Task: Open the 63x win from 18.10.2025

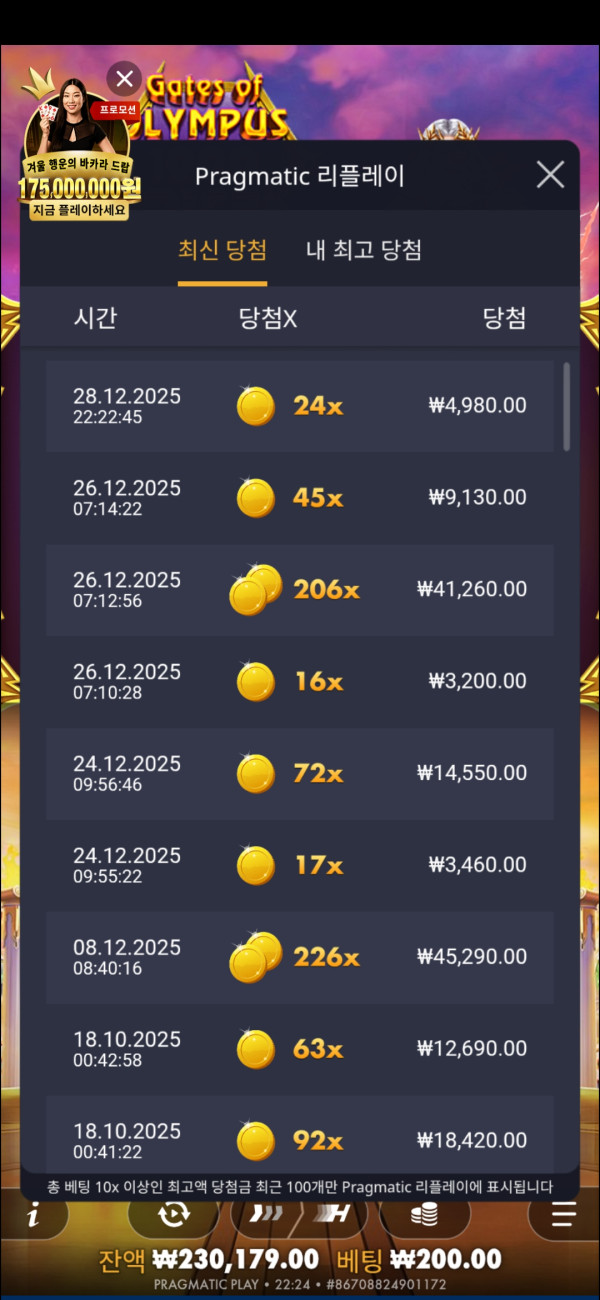Action: [300, 1049]
